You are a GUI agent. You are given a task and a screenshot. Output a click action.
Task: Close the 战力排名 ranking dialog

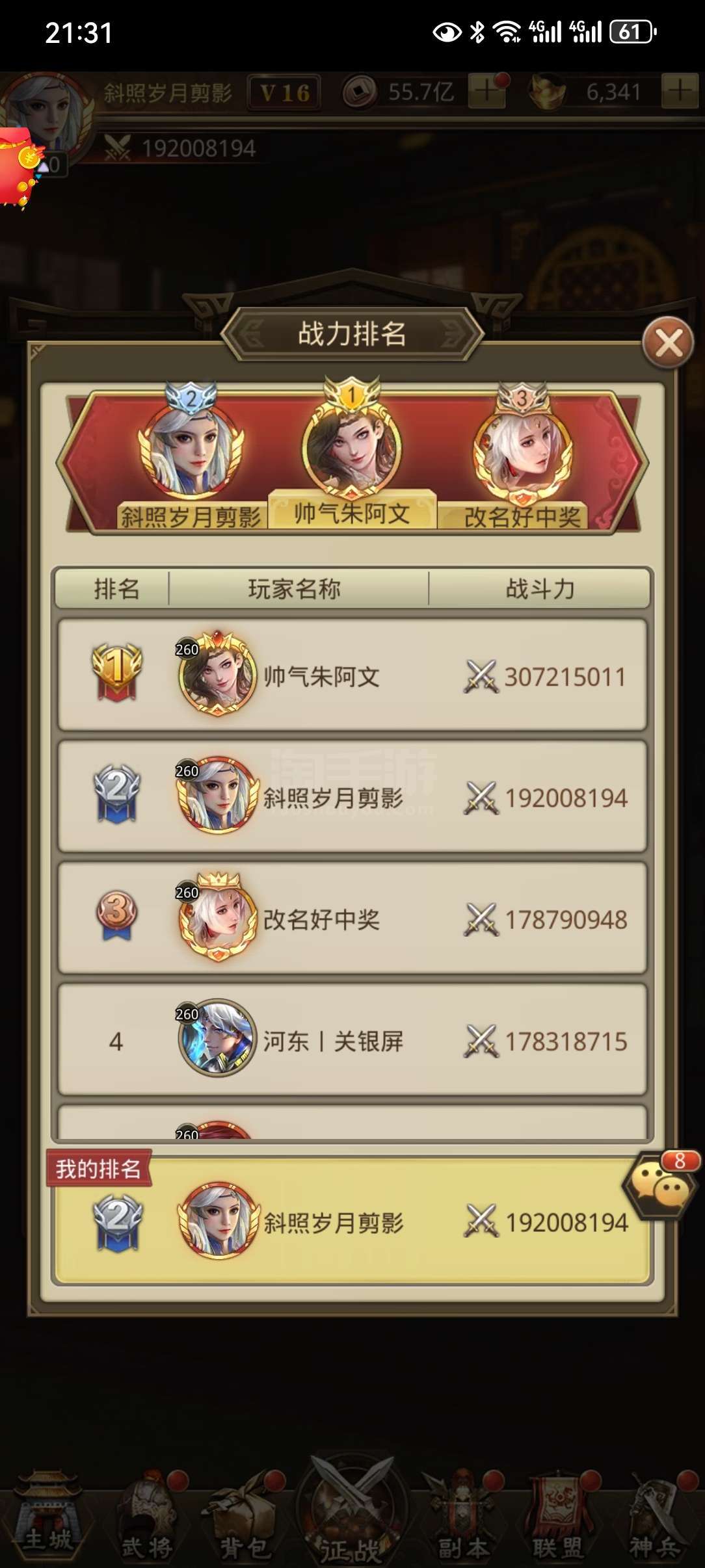point(669,343)
